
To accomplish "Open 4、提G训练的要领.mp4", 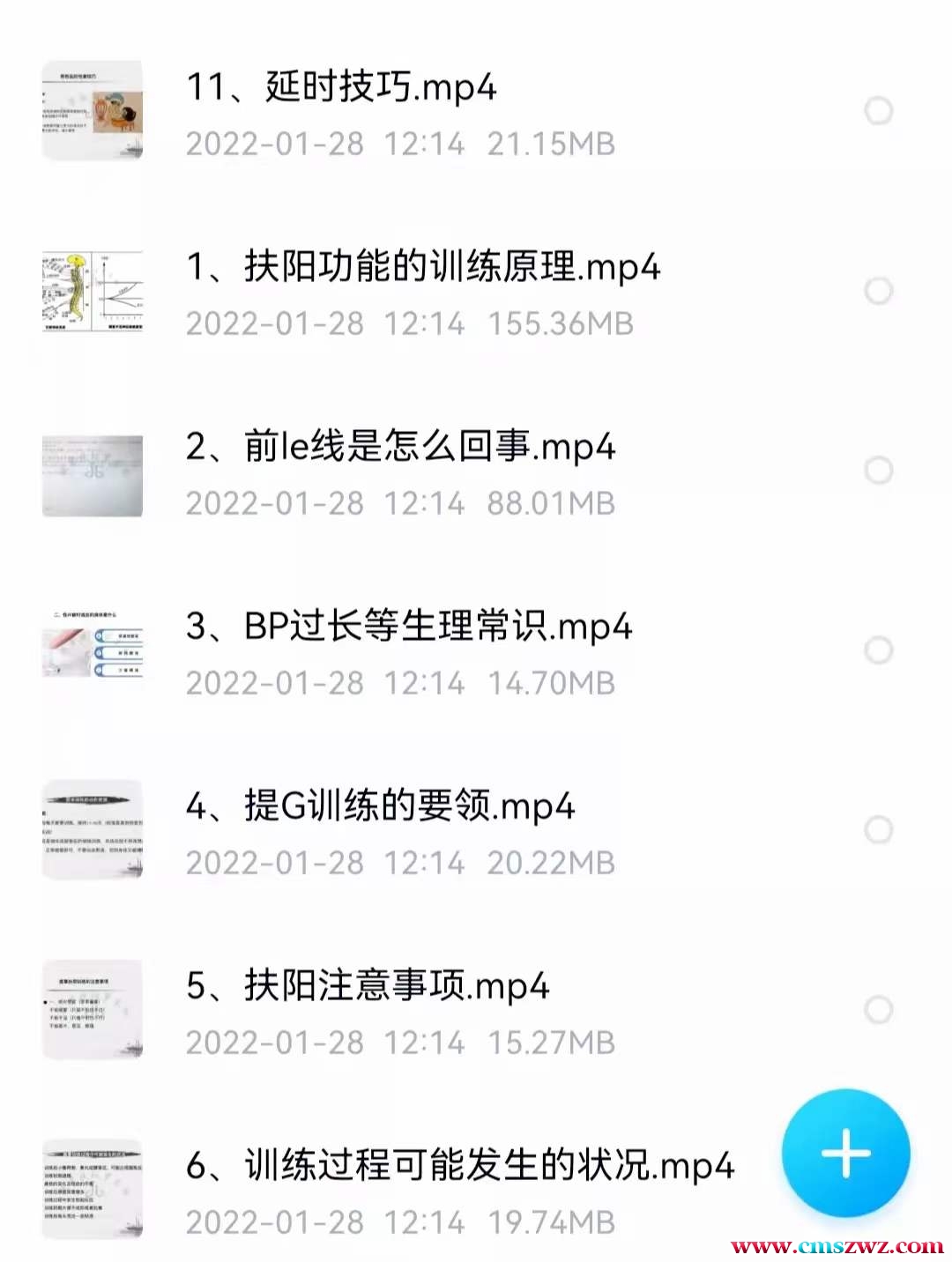I will tap(380, 806).
